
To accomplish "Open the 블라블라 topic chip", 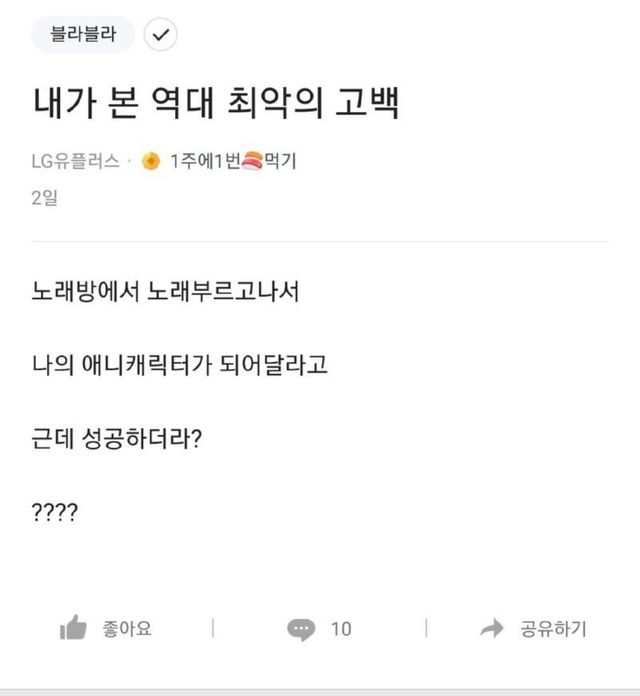I will pyautogui.click(x=83, y=34).
